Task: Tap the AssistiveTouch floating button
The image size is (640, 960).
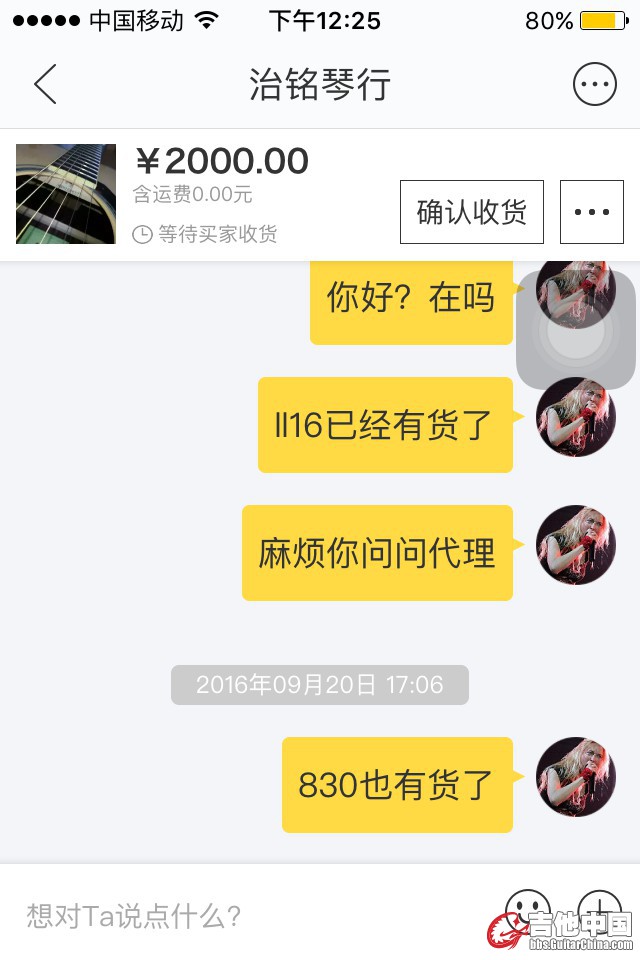Action: click(575, 331)
